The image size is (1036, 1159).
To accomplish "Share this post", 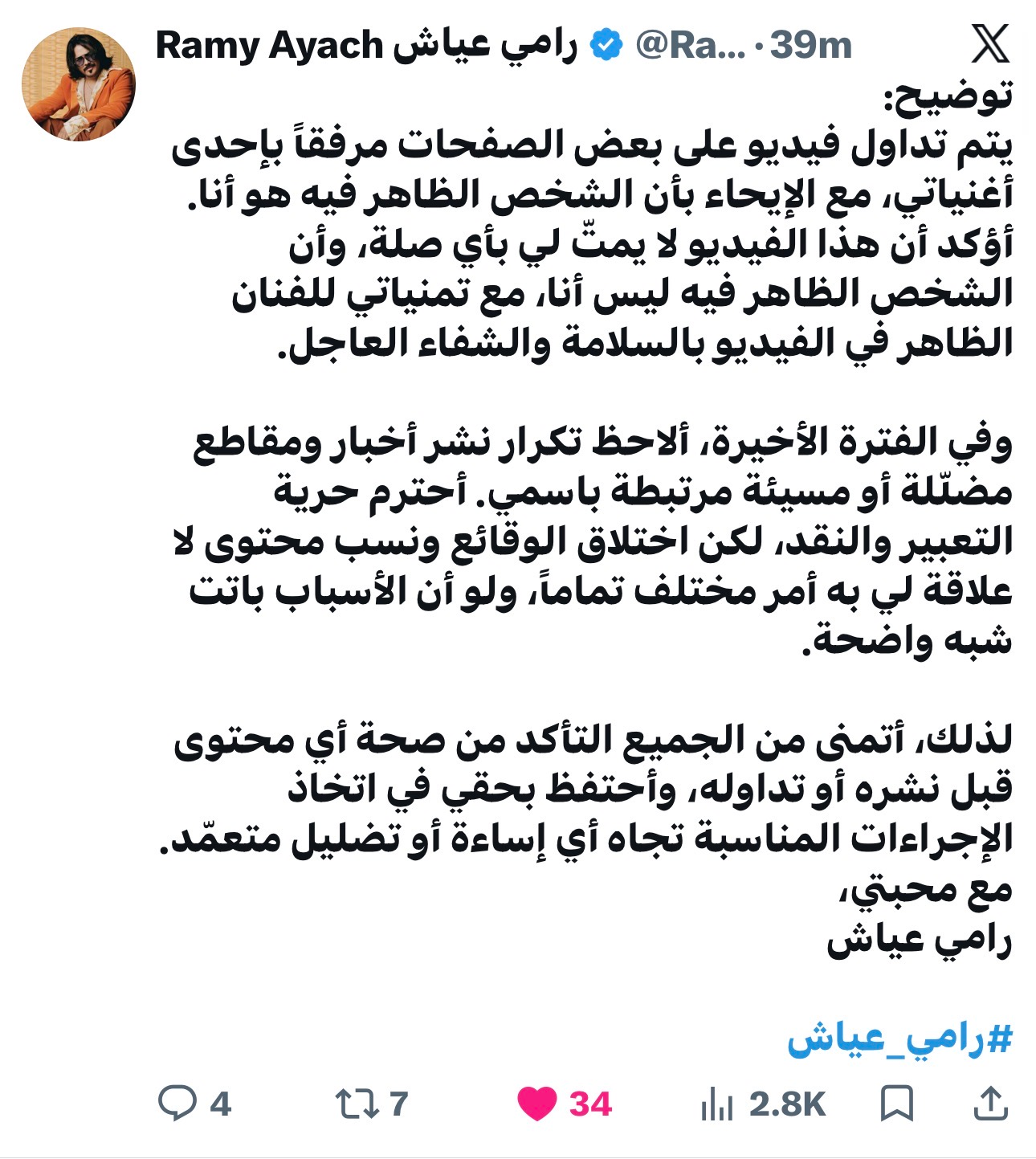I will (990, 1104).
